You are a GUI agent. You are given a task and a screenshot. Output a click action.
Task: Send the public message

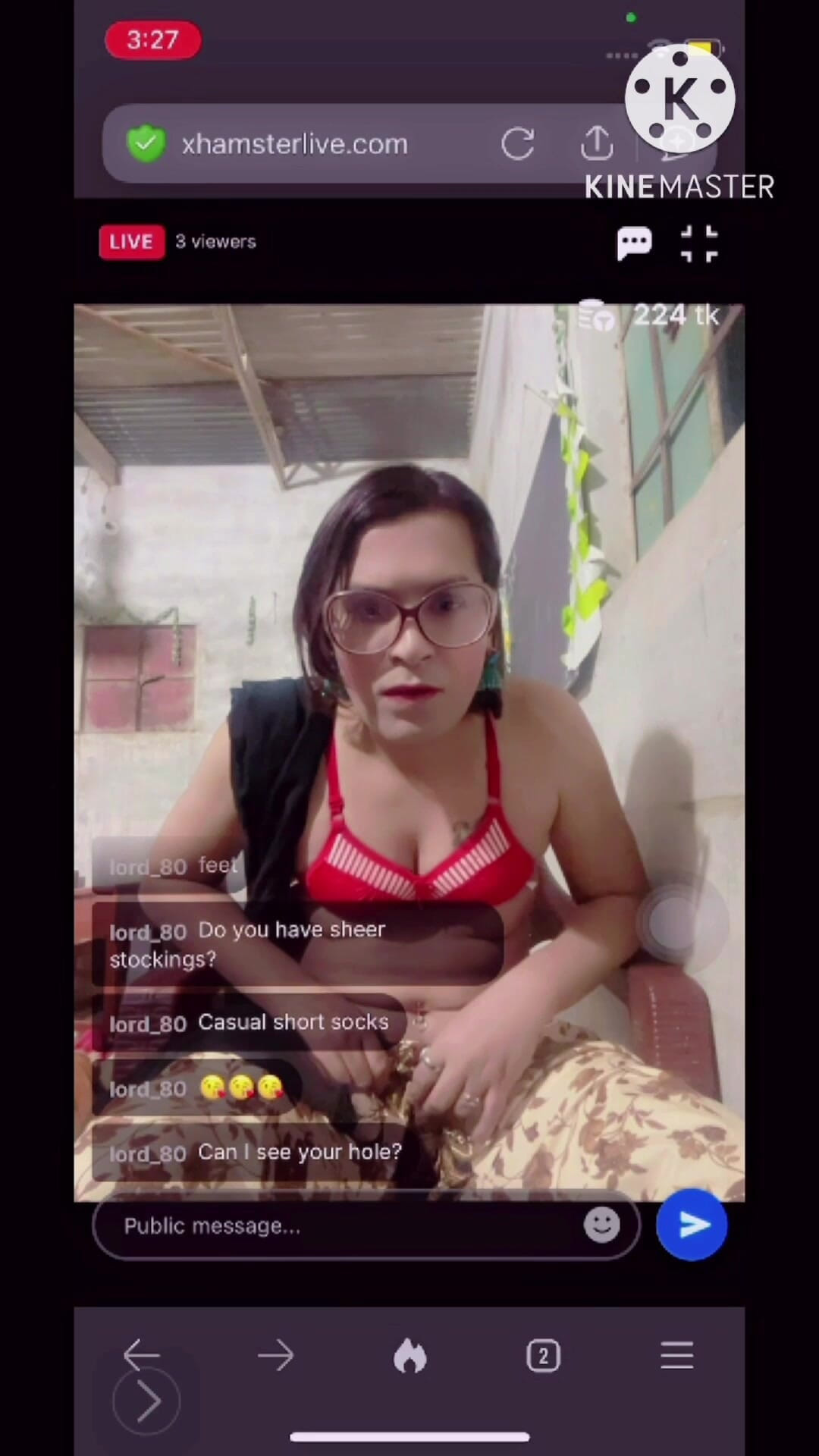click(x=692, y=1225)
